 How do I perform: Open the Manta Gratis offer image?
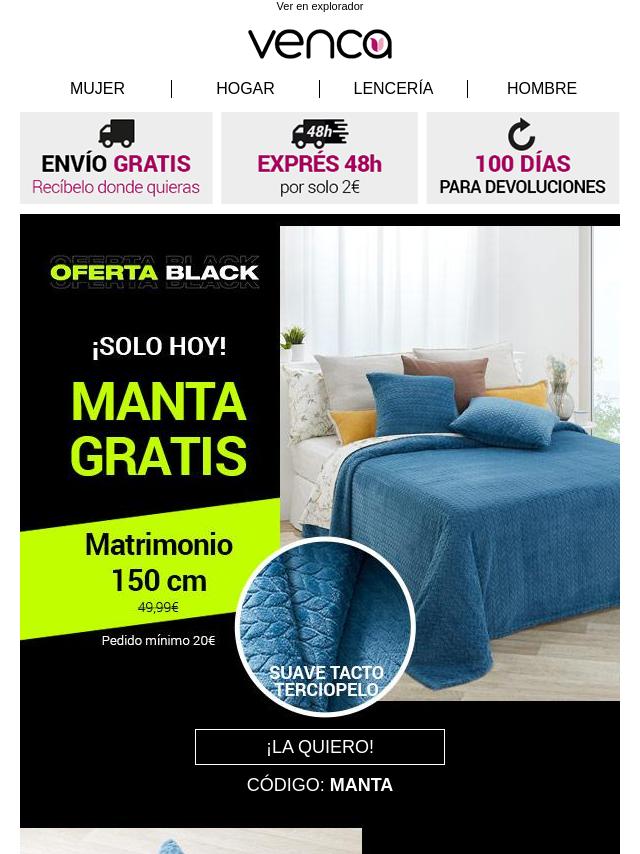pyautogui.click(x=320, y=460)
